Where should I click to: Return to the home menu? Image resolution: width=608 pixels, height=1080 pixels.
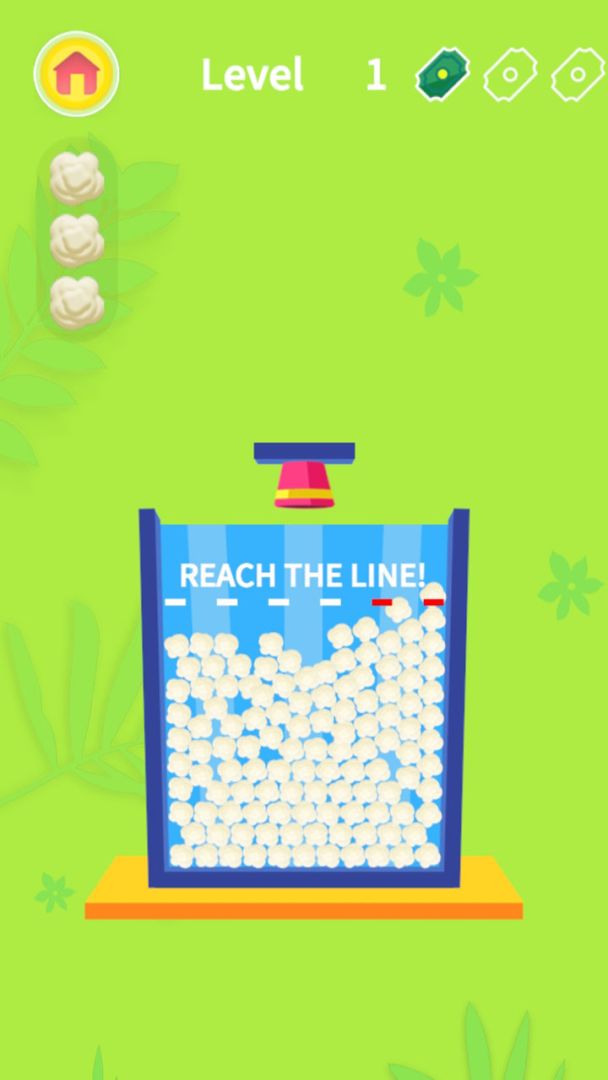tap(76, 73)
